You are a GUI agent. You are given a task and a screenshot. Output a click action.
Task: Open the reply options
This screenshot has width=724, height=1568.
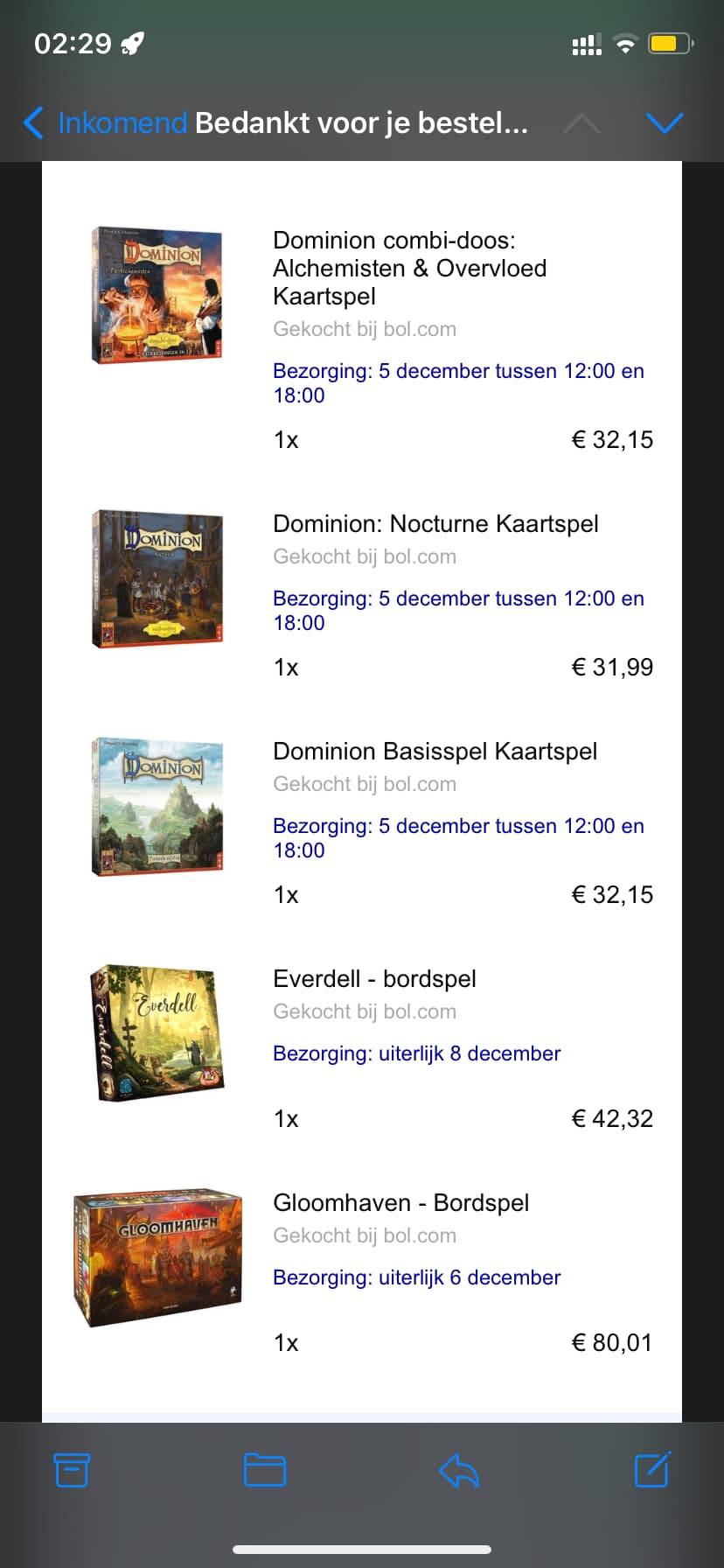point(458,1470)
